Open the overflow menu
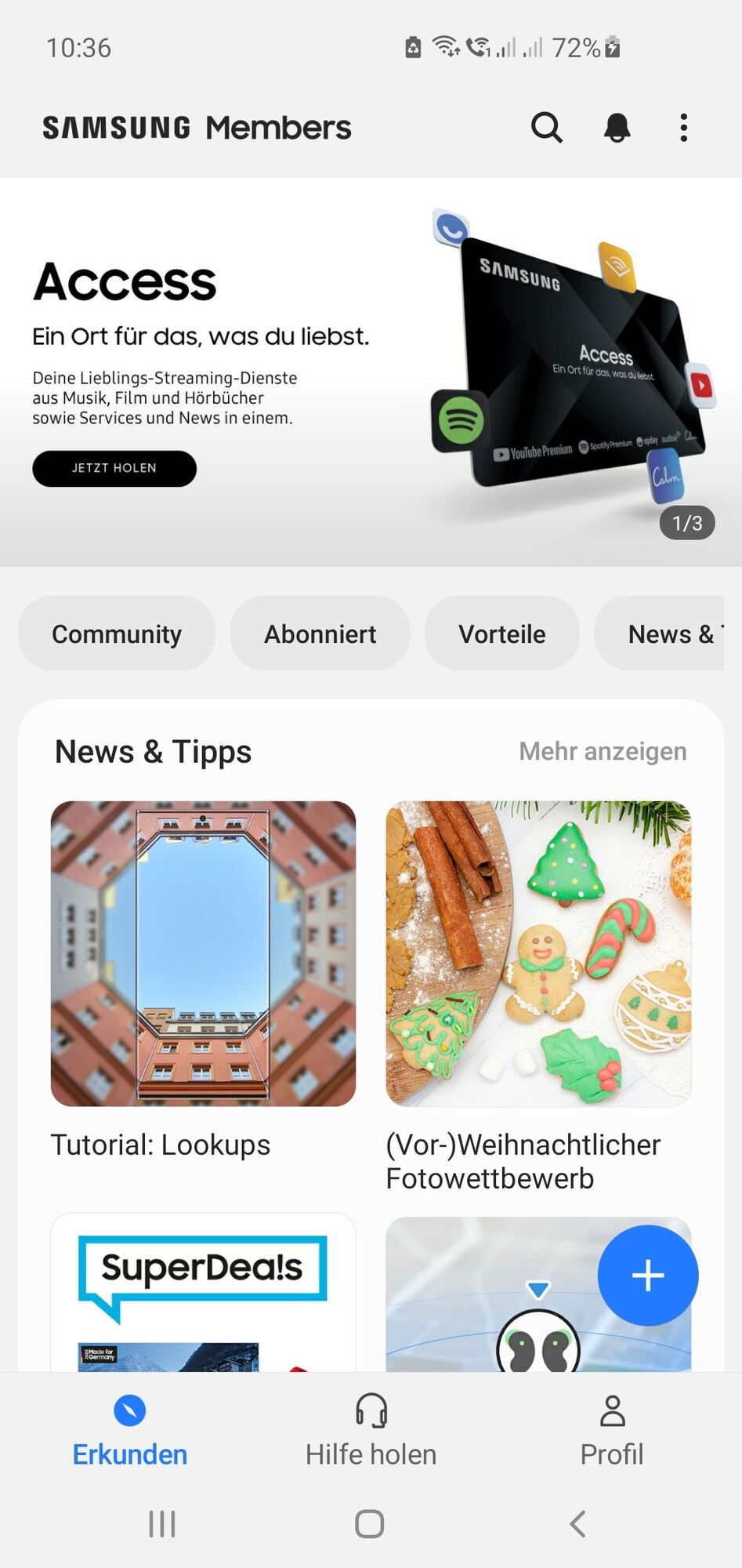742x1568 pixels. point(683,127)
